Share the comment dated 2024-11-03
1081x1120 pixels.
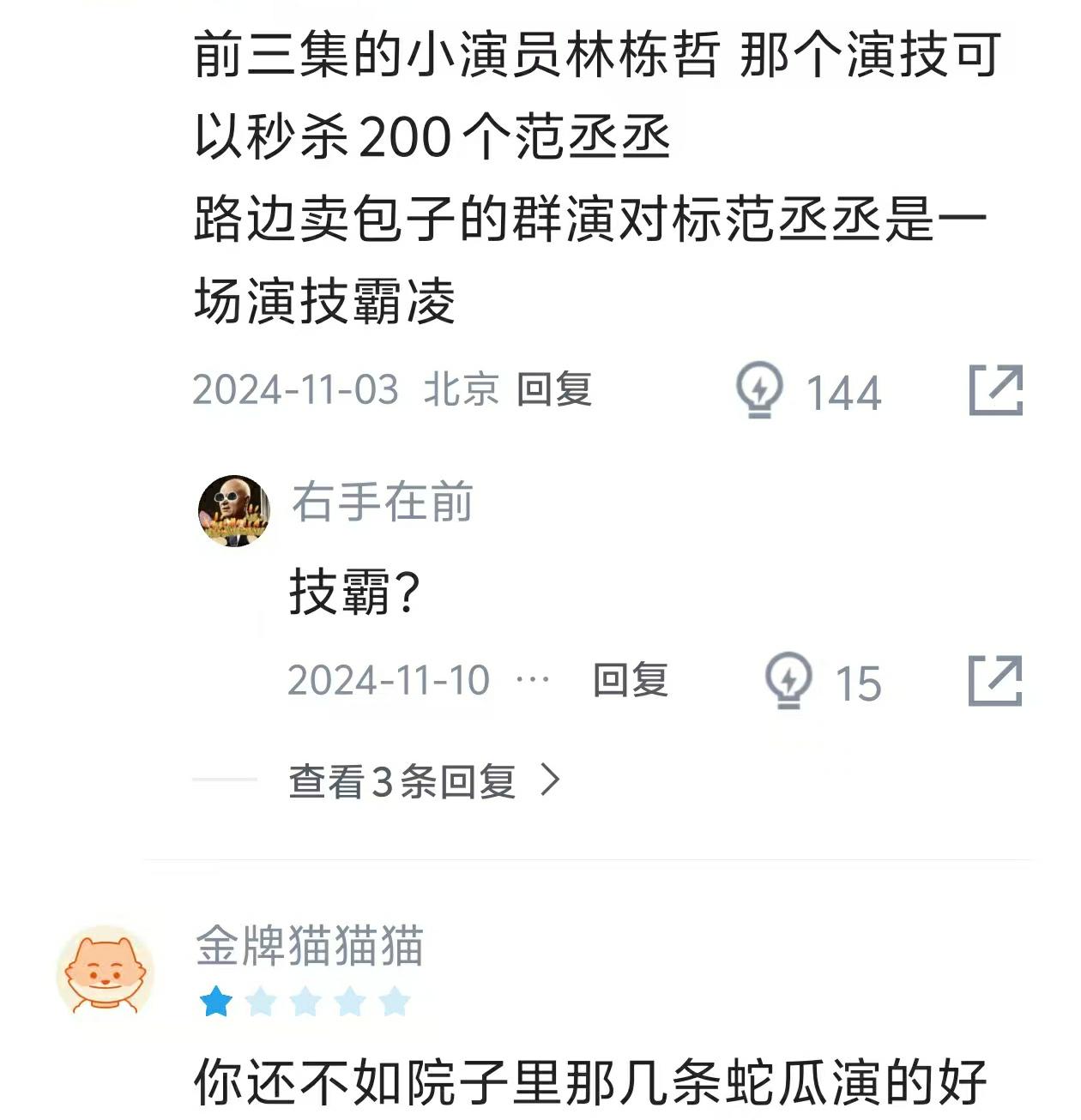995,390
